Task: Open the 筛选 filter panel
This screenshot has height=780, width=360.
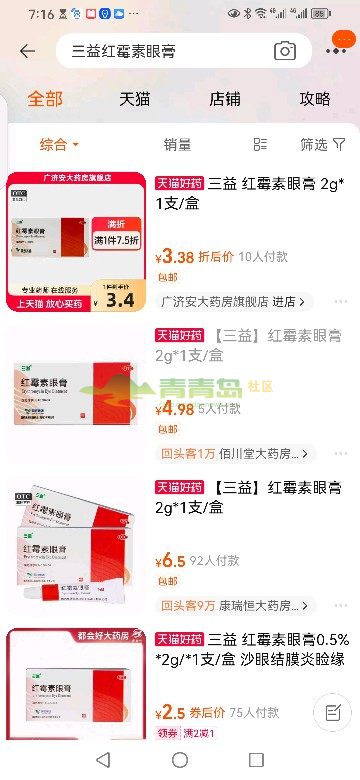Action: [x=322, y=145]
